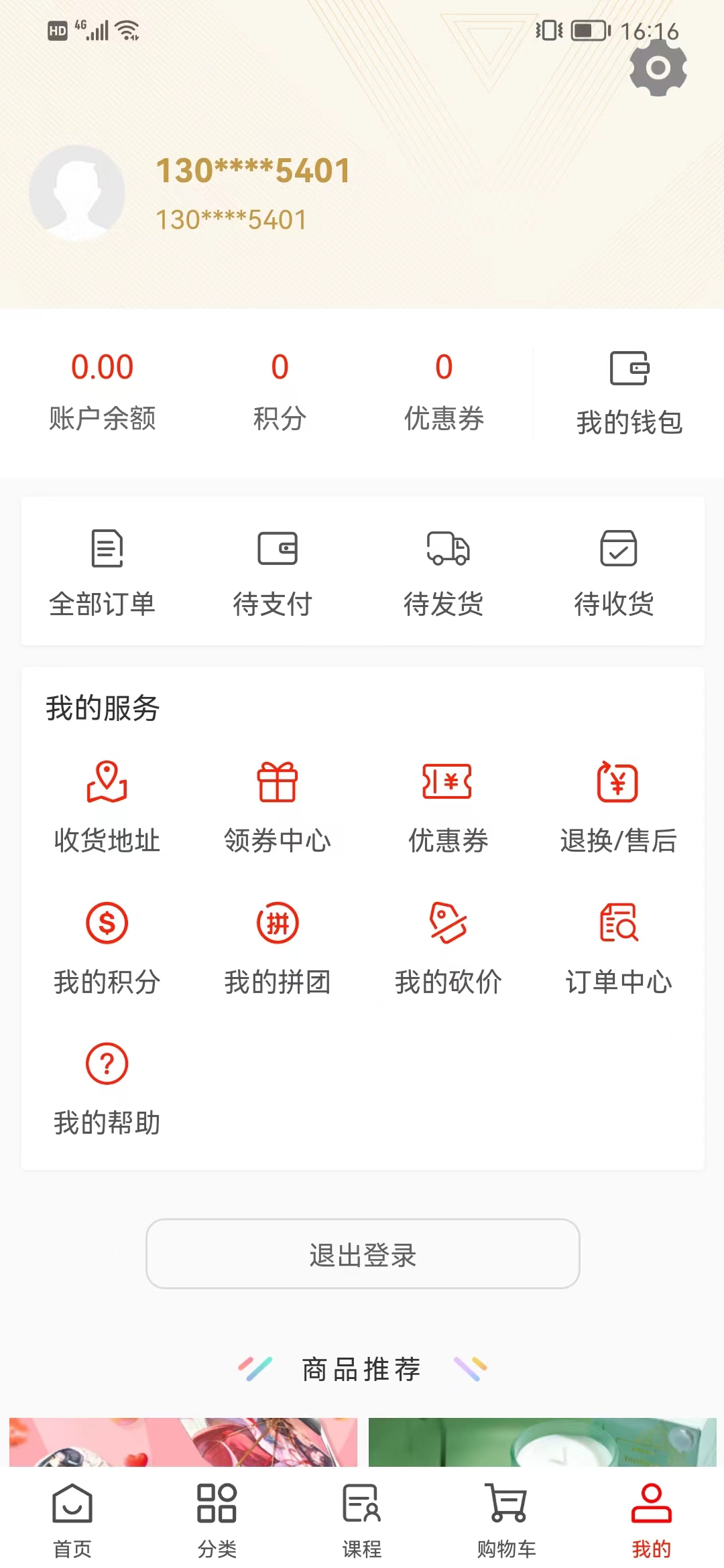Tap the profile avatar picture
Viewport: 724px width, 1568px height.
click(x=77, y=193)
